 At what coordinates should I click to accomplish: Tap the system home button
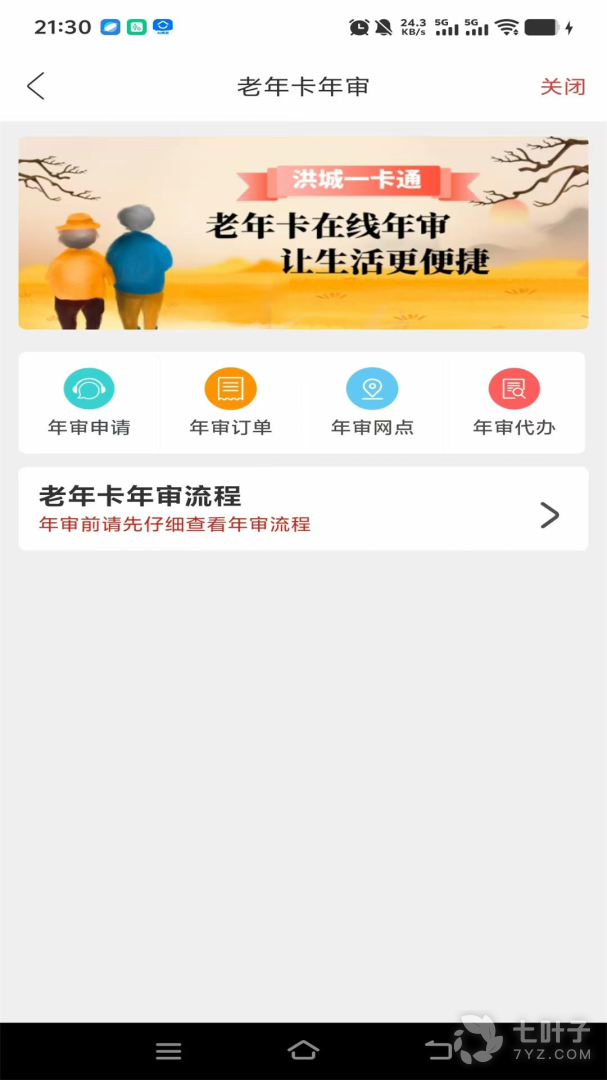tap(303, 1050)
